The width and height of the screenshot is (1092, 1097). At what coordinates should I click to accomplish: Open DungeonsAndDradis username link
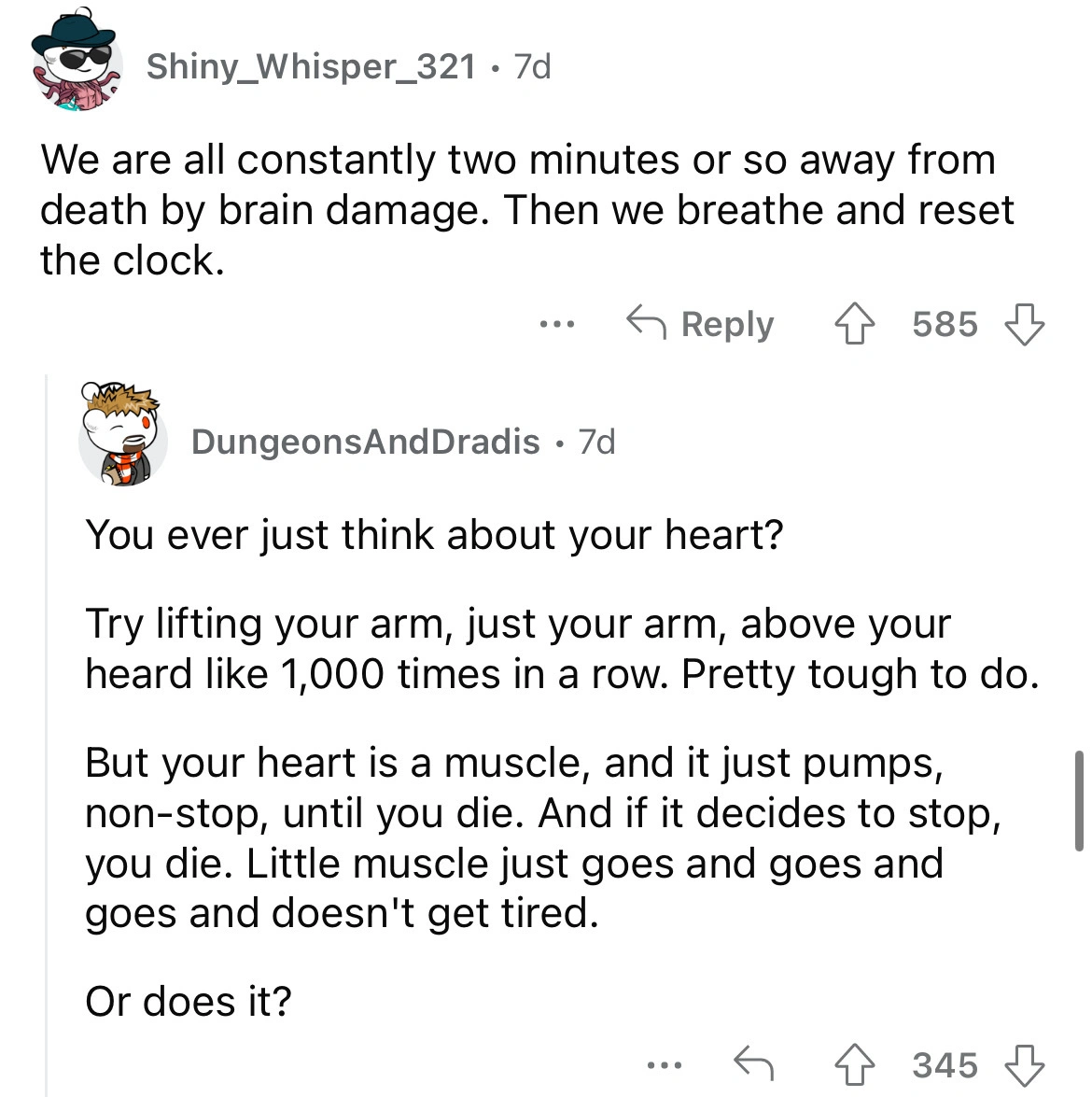tap(365, 441)
